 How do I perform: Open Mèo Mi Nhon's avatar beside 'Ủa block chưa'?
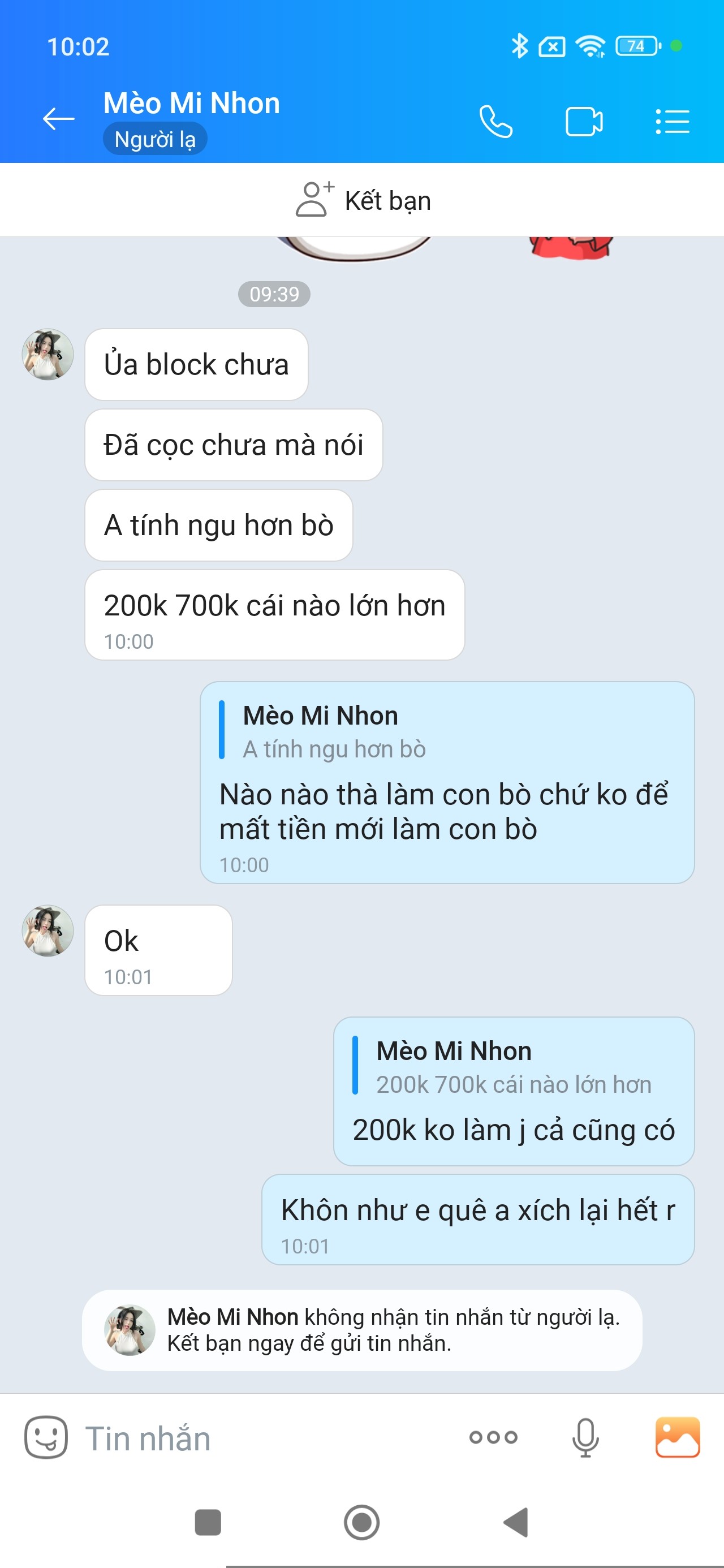pyautogui.click(x=48, y=355)
